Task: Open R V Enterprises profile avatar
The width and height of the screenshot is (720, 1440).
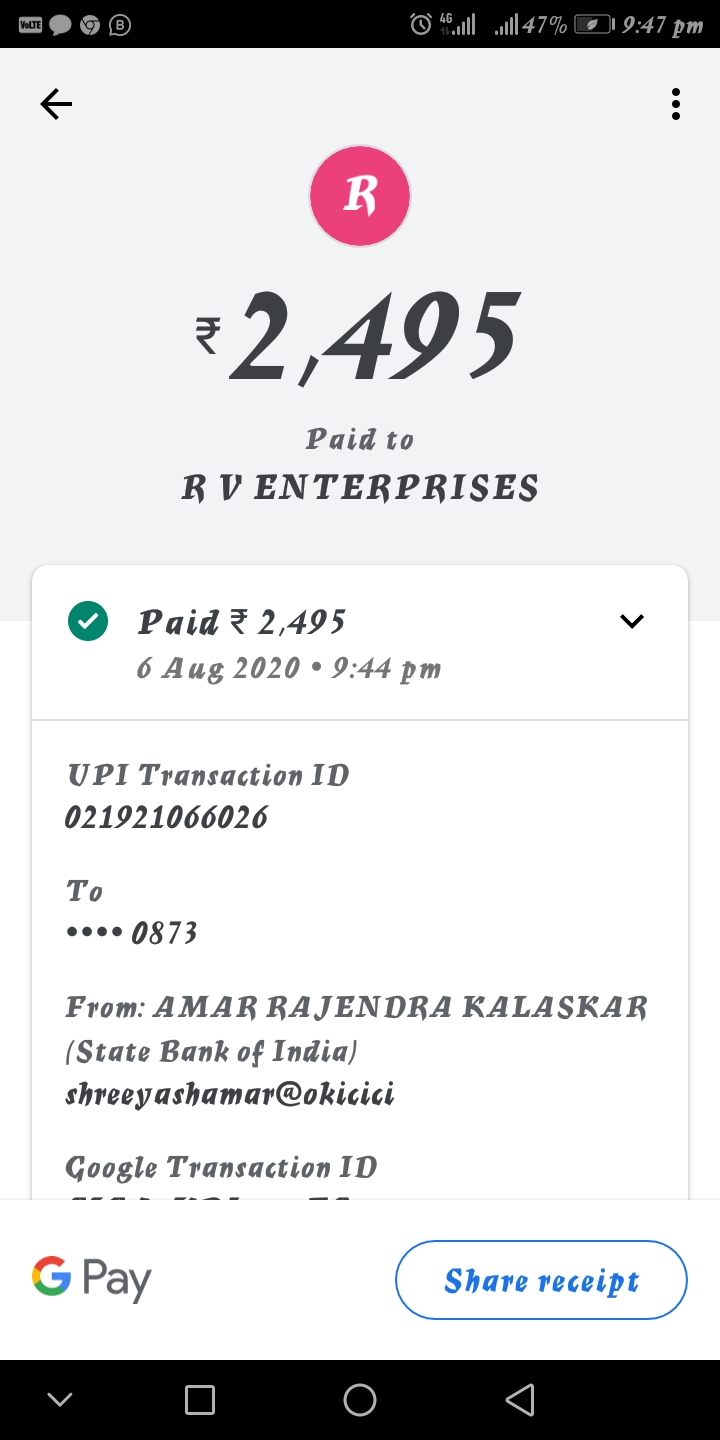Action: (360, 196)
